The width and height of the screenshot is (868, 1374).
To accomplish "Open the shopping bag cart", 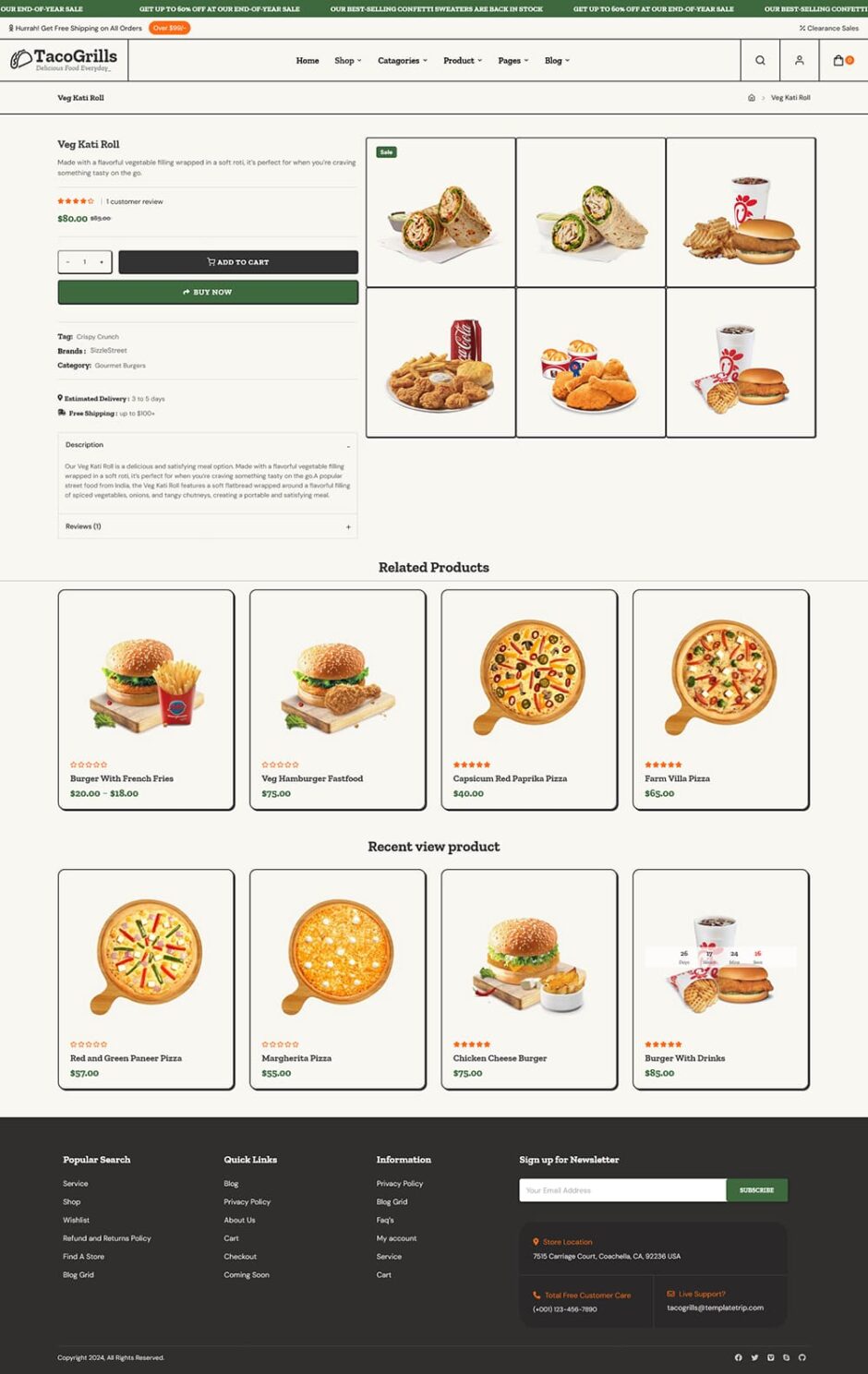I will tap(839, 61).
